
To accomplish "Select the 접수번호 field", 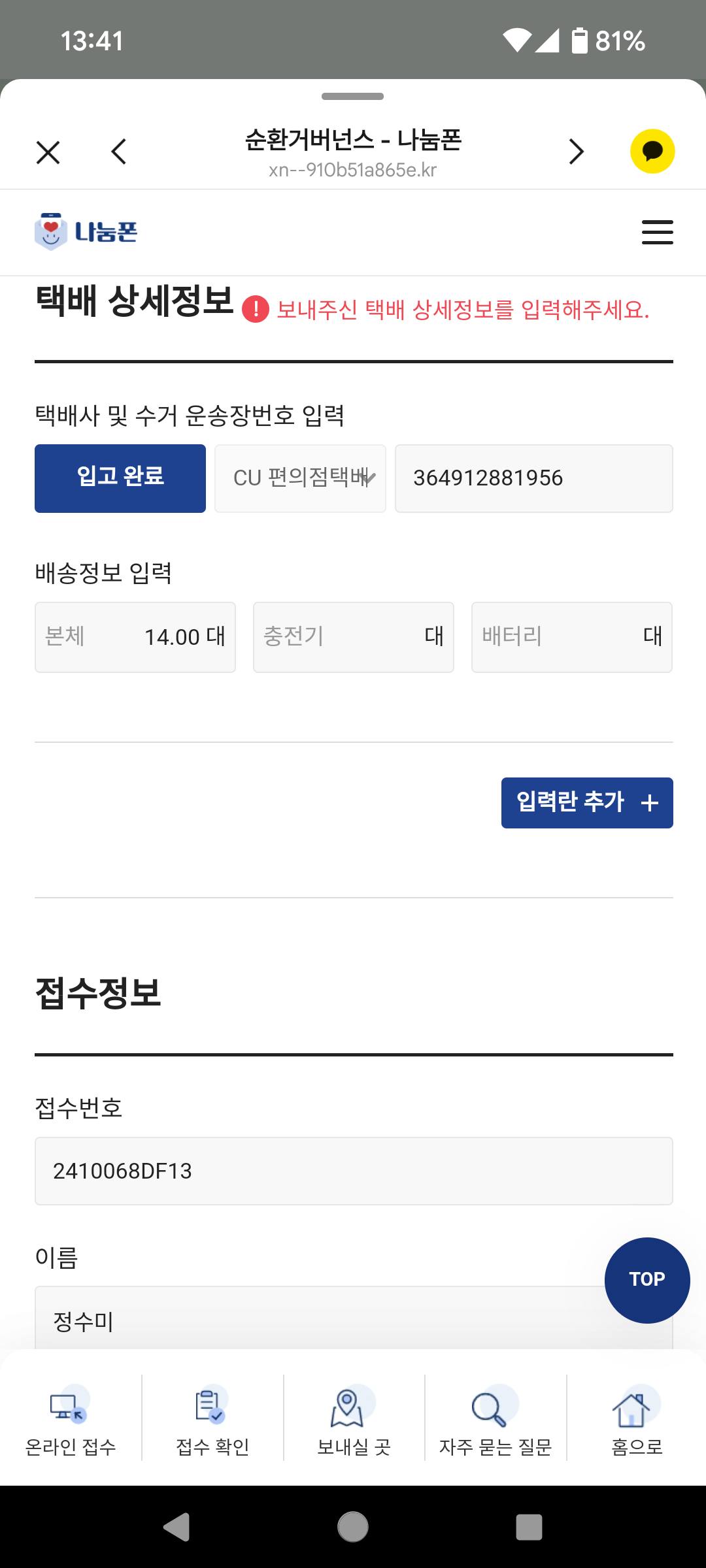I will [354, 1171].
